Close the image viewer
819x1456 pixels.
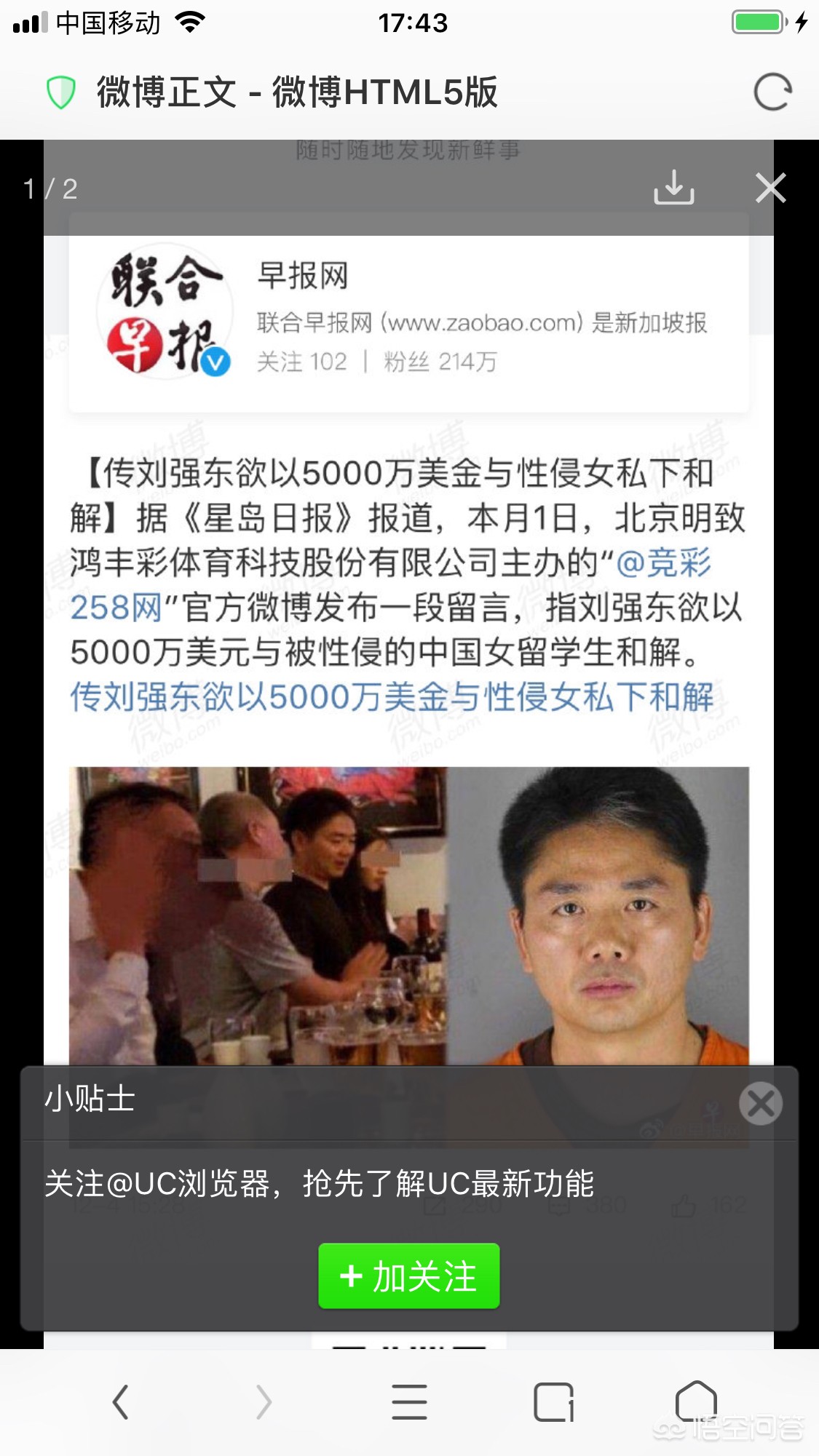770,188
